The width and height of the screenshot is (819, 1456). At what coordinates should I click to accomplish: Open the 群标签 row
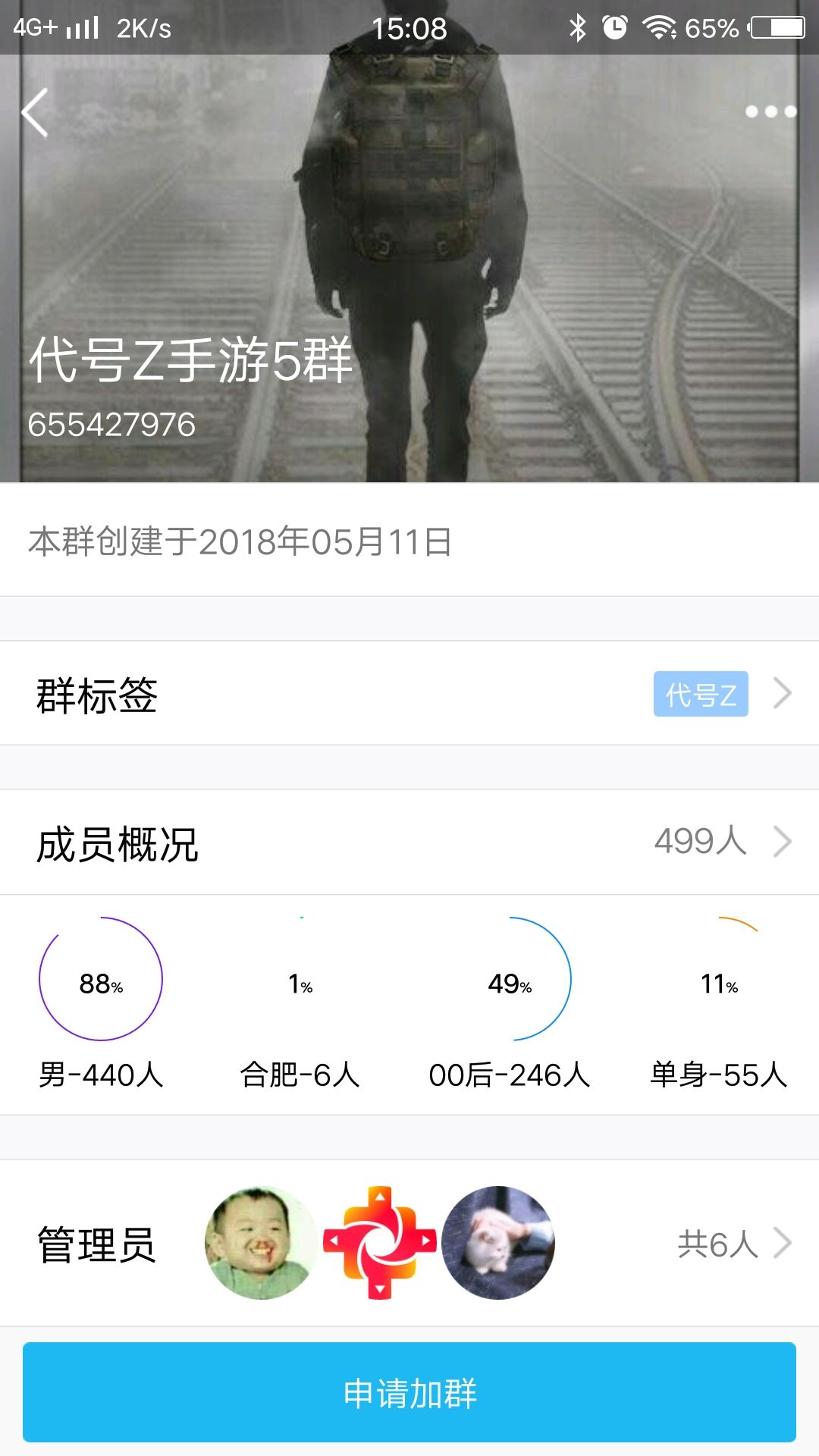tap(409, 693)
